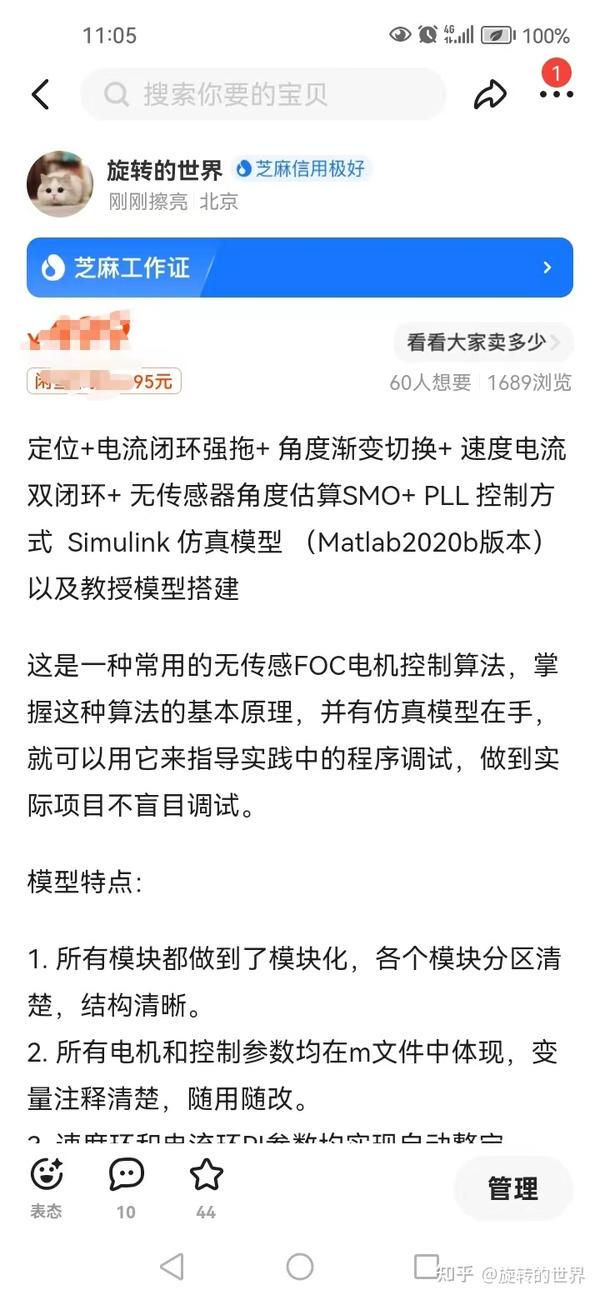
Task: Tap the system back triangle
Action: [x=172, y=1267]
